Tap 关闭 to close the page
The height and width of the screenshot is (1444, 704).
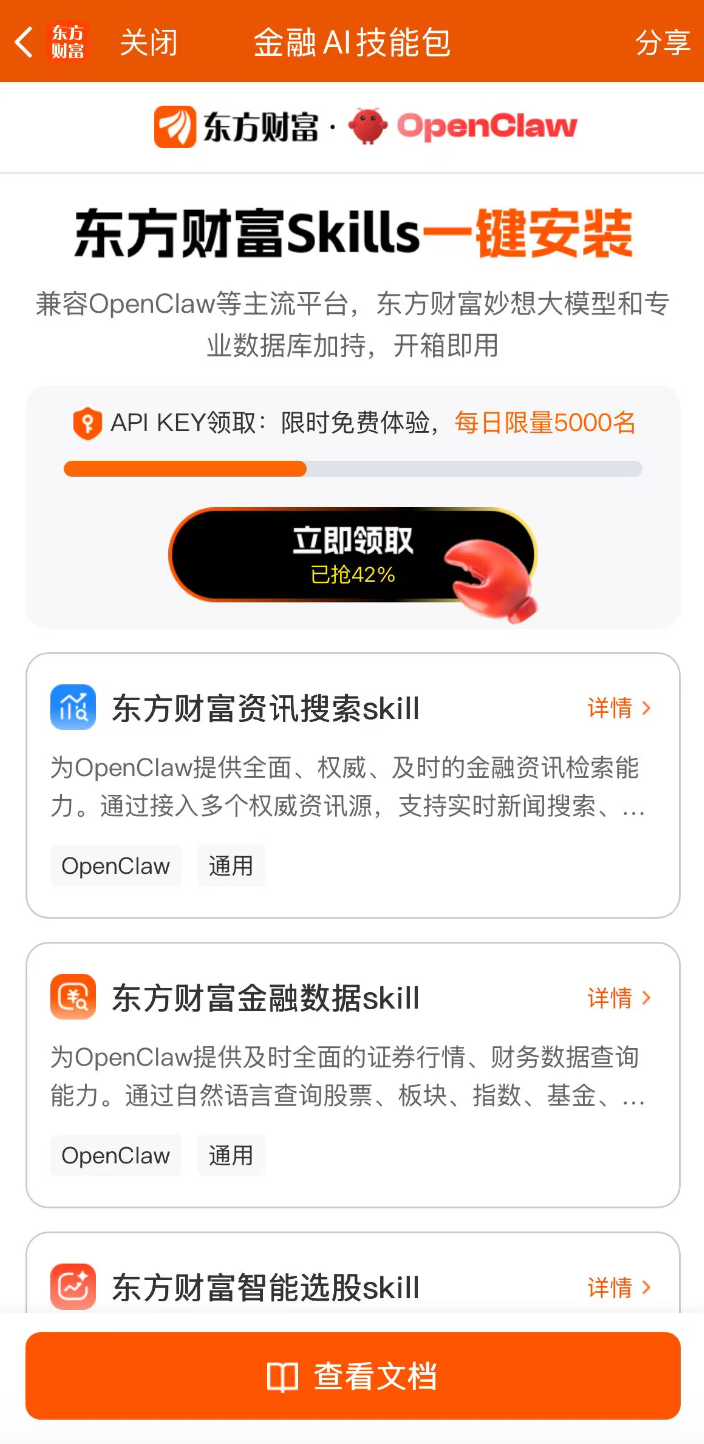pos(149,43)
